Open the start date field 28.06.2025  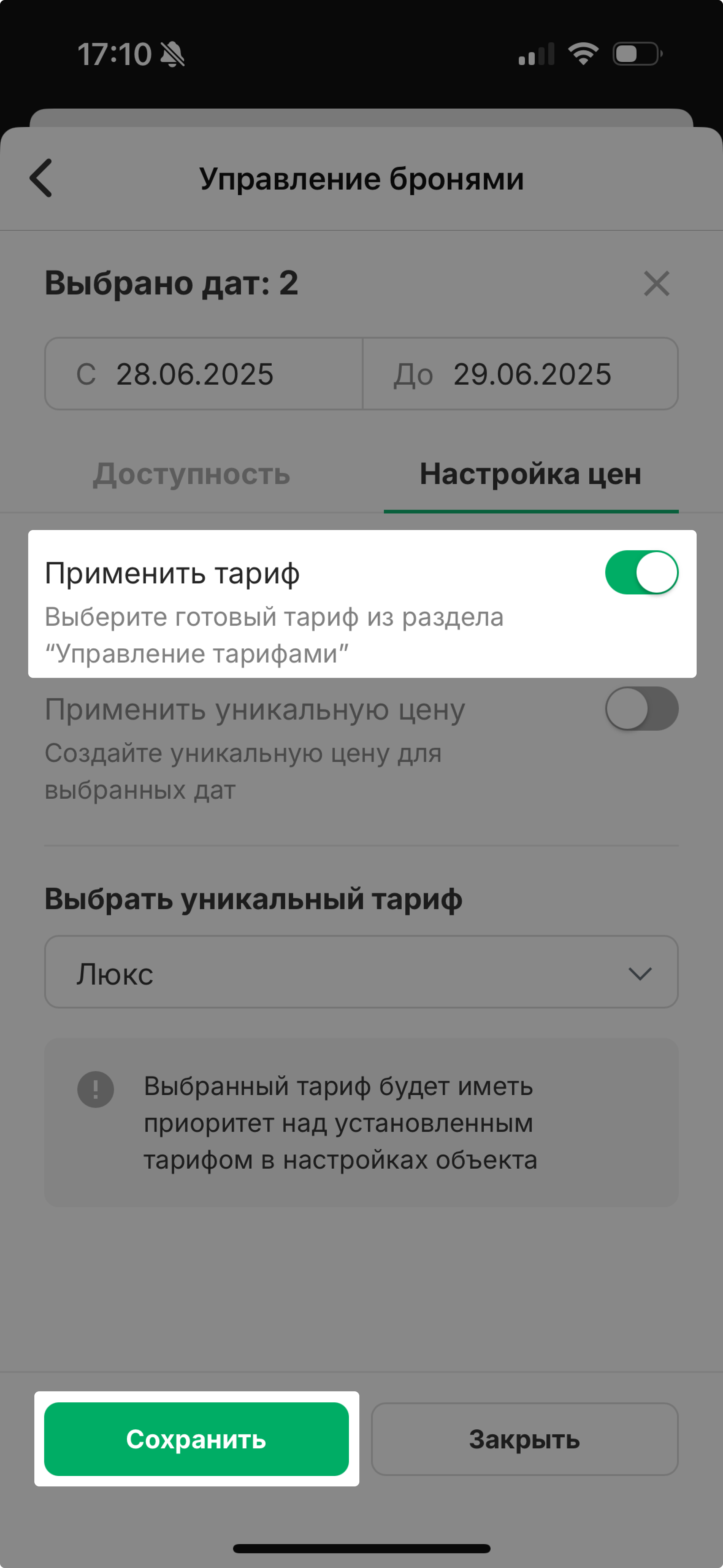pyautogui.click(x=204, y=374)
